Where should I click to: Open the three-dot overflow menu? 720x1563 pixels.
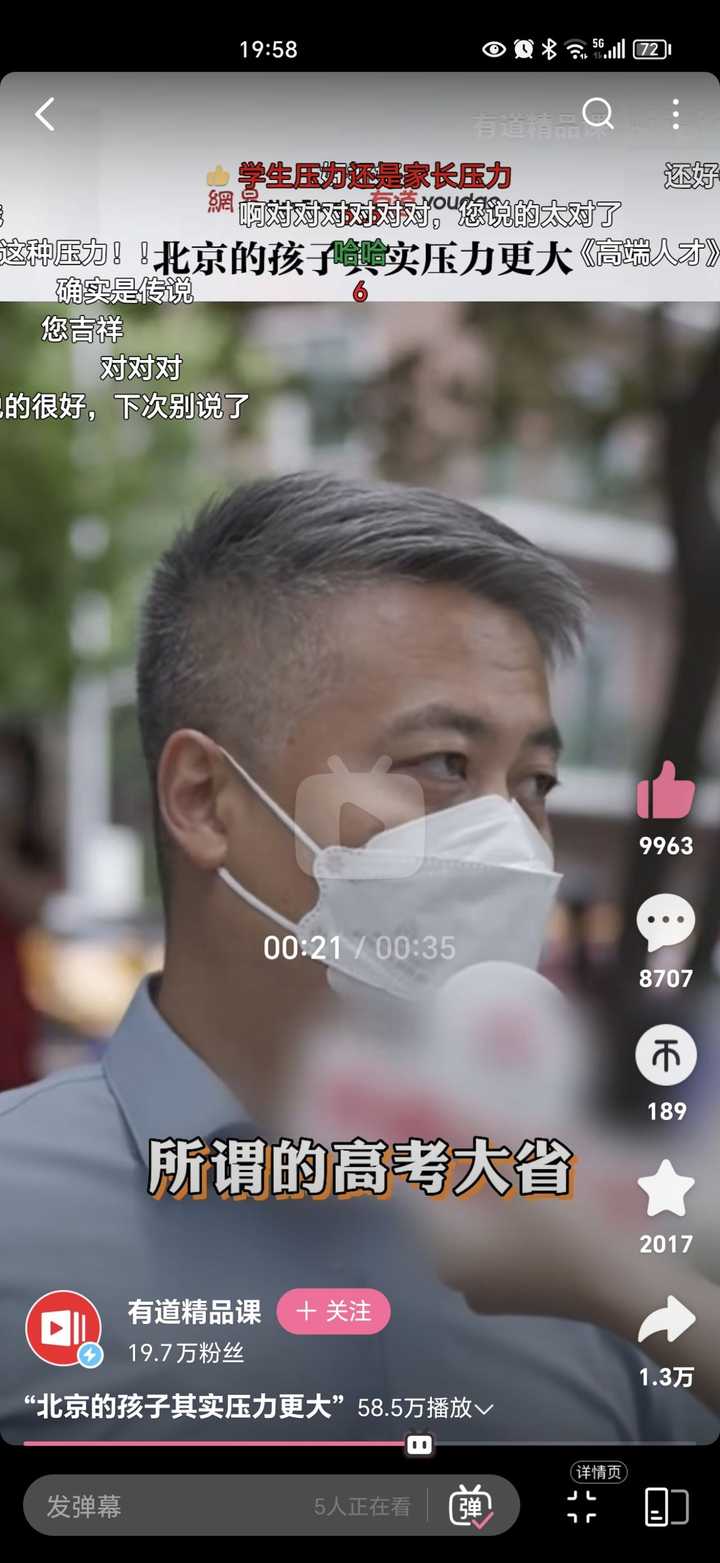(676, 114)
